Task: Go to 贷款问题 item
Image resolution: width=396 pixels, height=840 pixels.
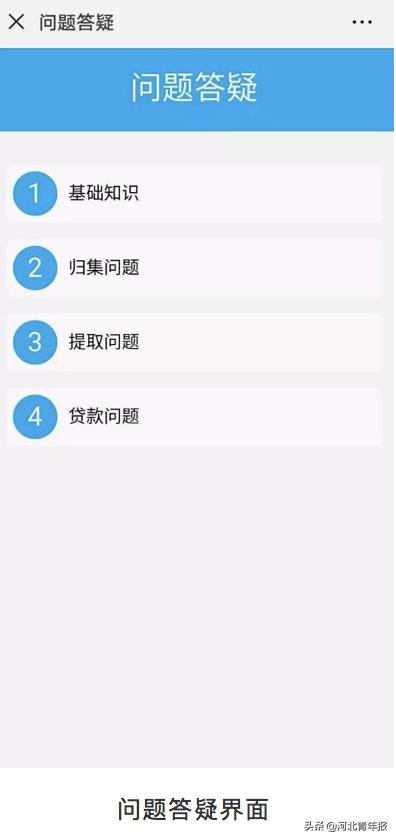Action: click(194, 417)
